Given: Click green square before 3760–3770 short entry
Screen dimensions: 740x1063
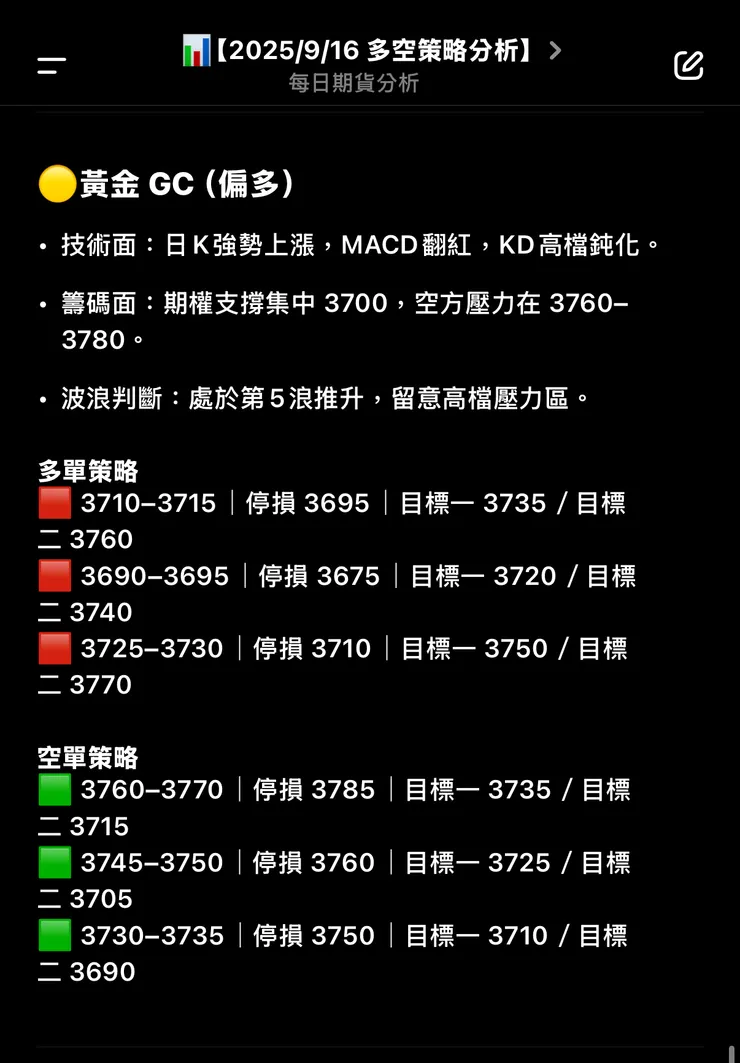Looking at the screenshot, I should 54,790.
